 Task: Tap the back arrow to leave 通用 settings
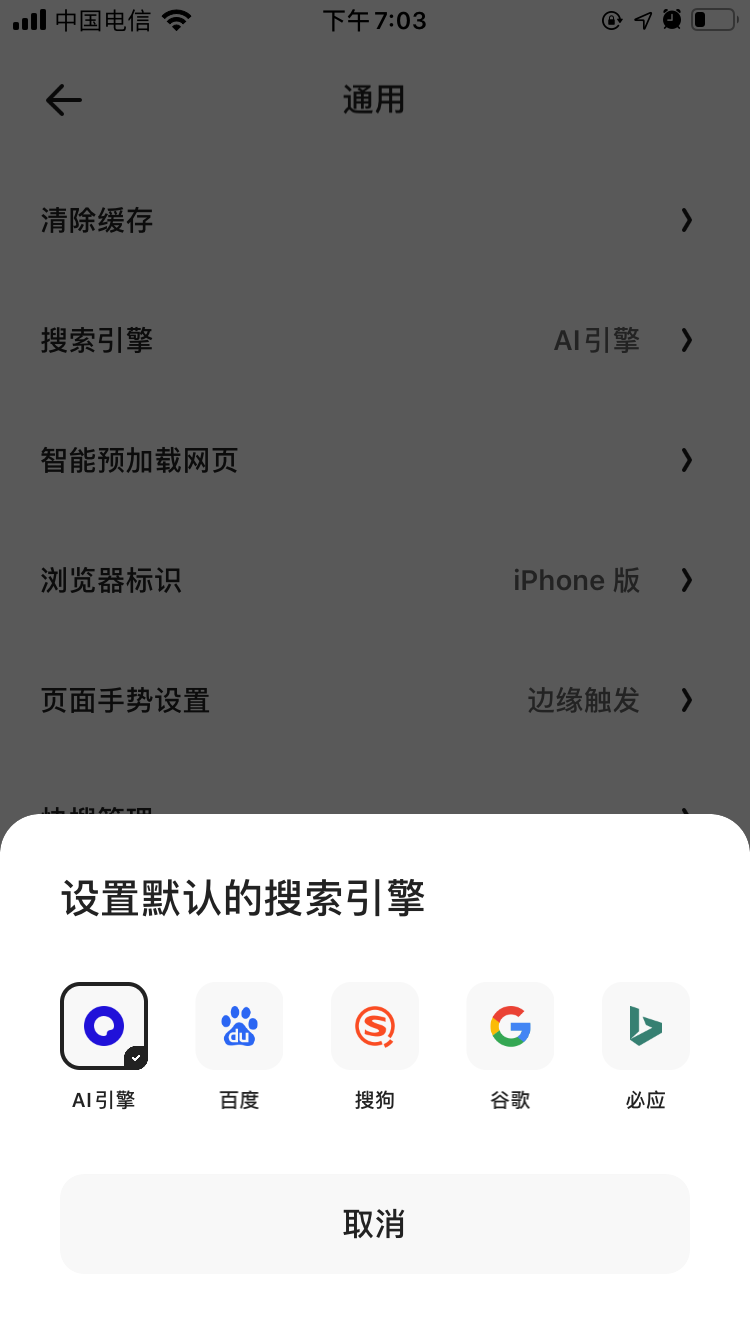(62, 99)
